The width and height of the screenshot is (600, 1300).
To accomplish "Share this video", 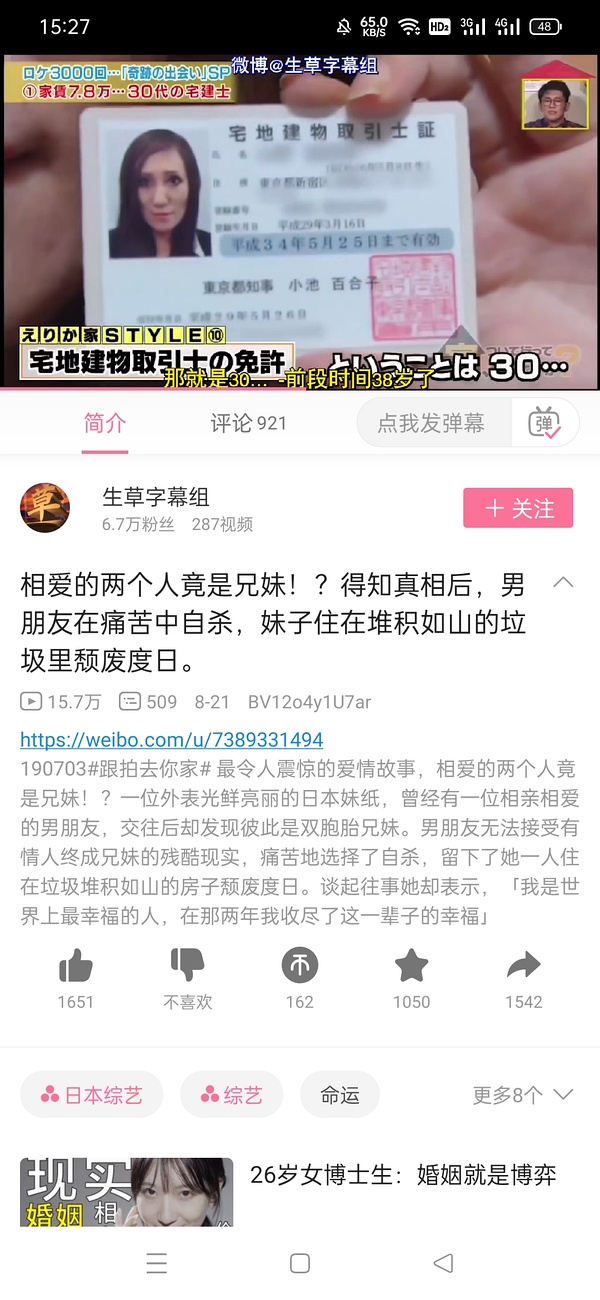I will click(x=523, y=968).
